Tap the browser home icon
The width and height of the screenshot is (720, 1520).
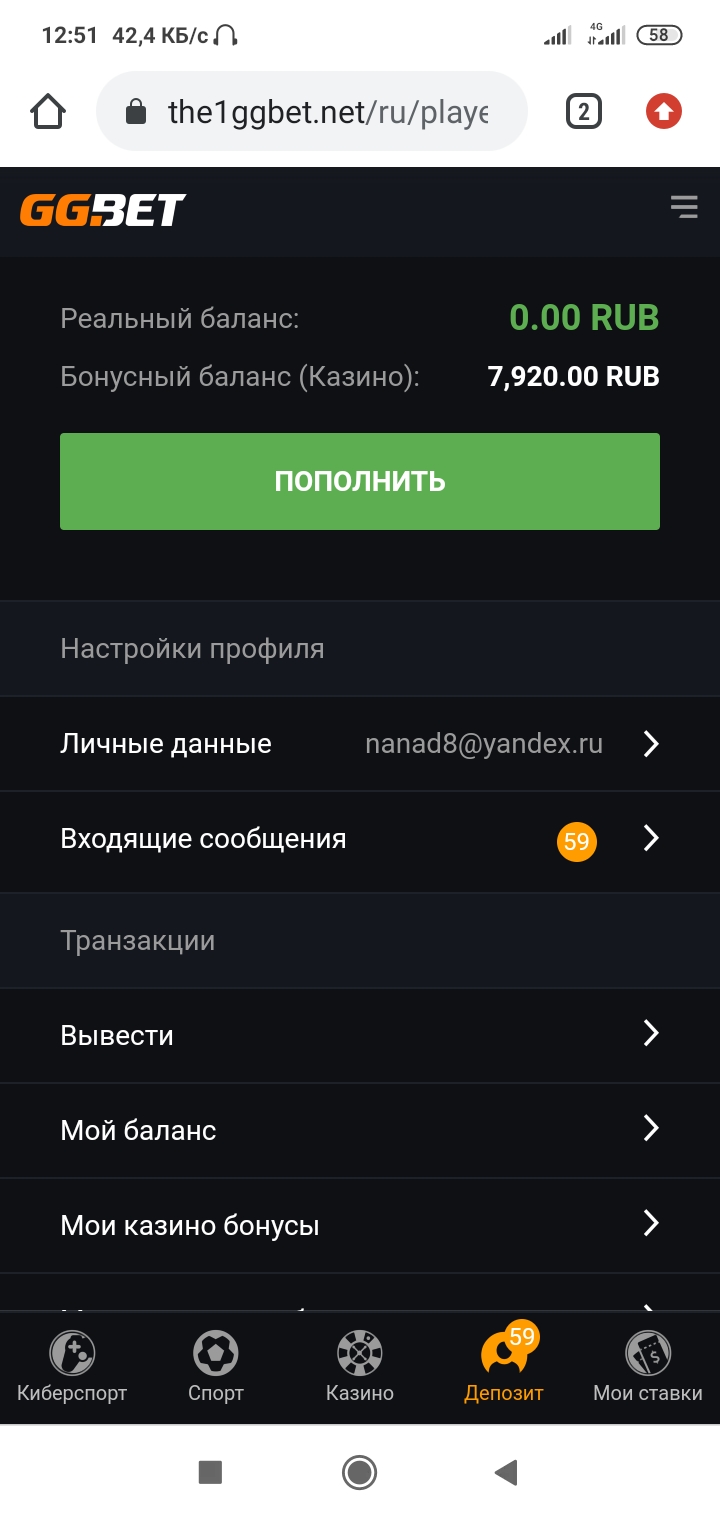coord(48,112)
